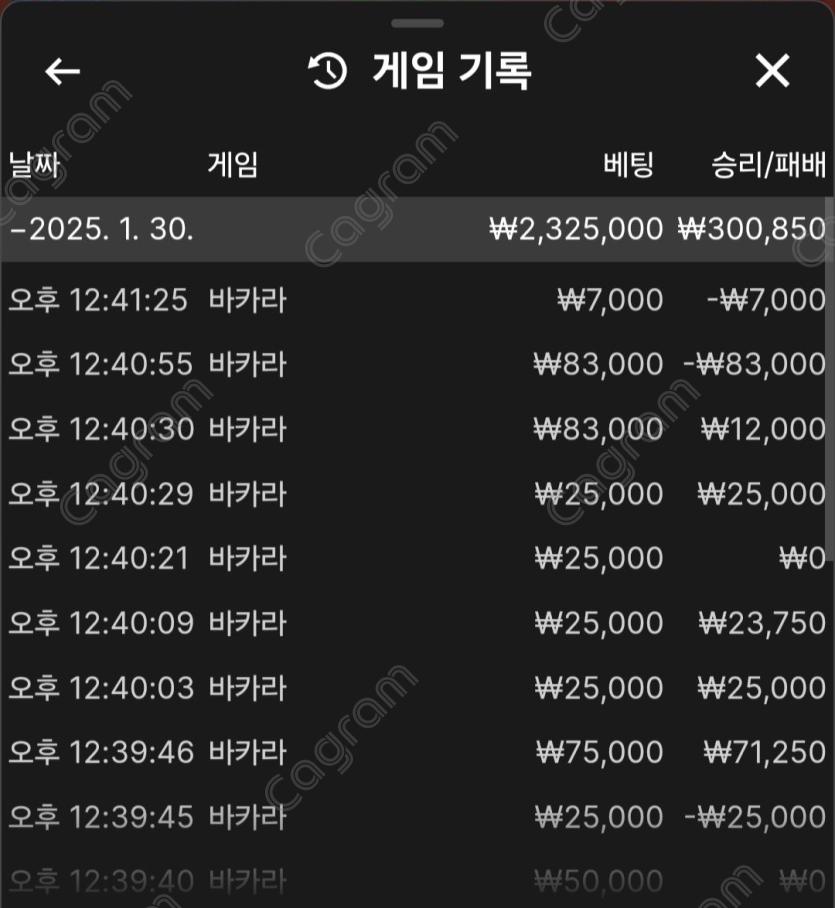This screenshot has width=835, height=908.
Task: Select the 오후 12:40:30 바카라 entry
Action: [x=417, y=429]
